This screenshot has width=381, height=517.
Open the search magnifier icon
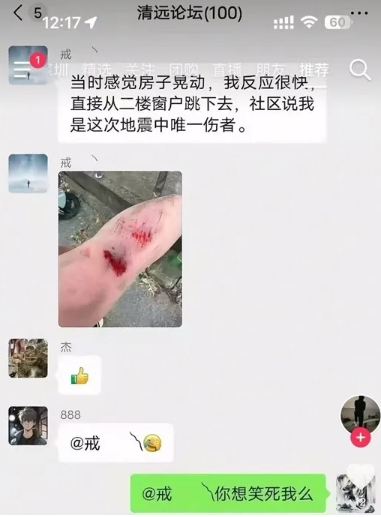click(360, 70)
